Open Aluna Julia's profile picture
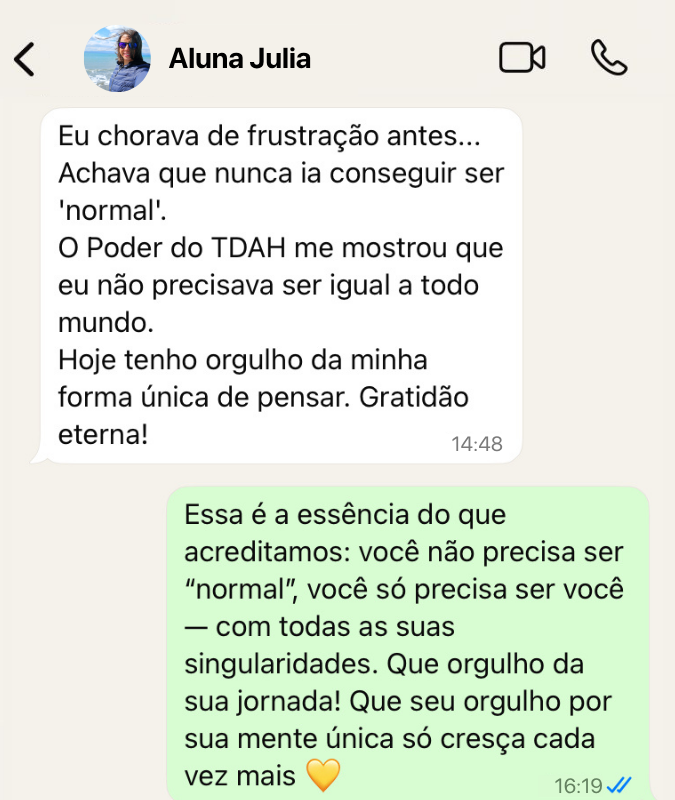 coord(117,59)
